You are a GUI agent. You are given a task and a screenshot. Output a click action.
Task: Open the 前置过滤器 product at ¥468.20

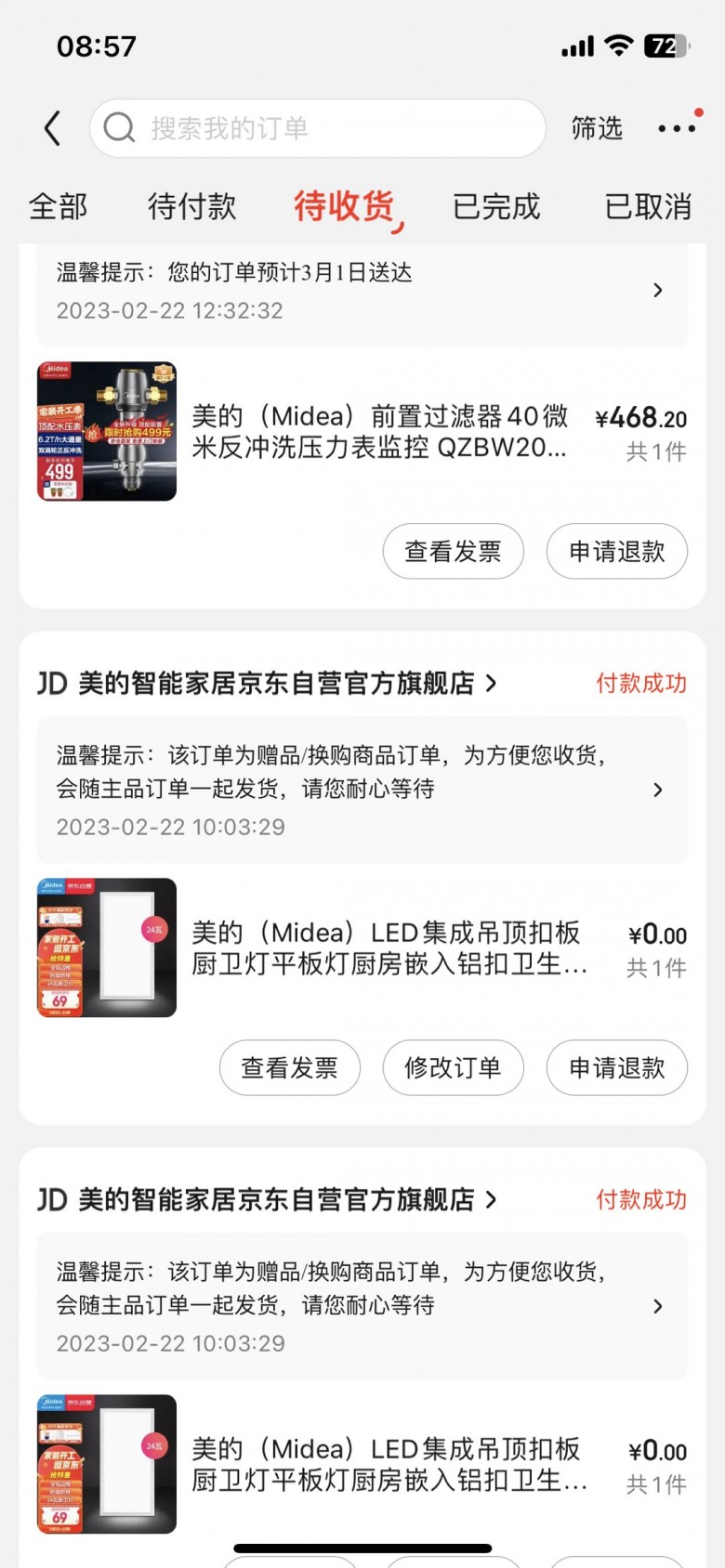tap(379, 432)
